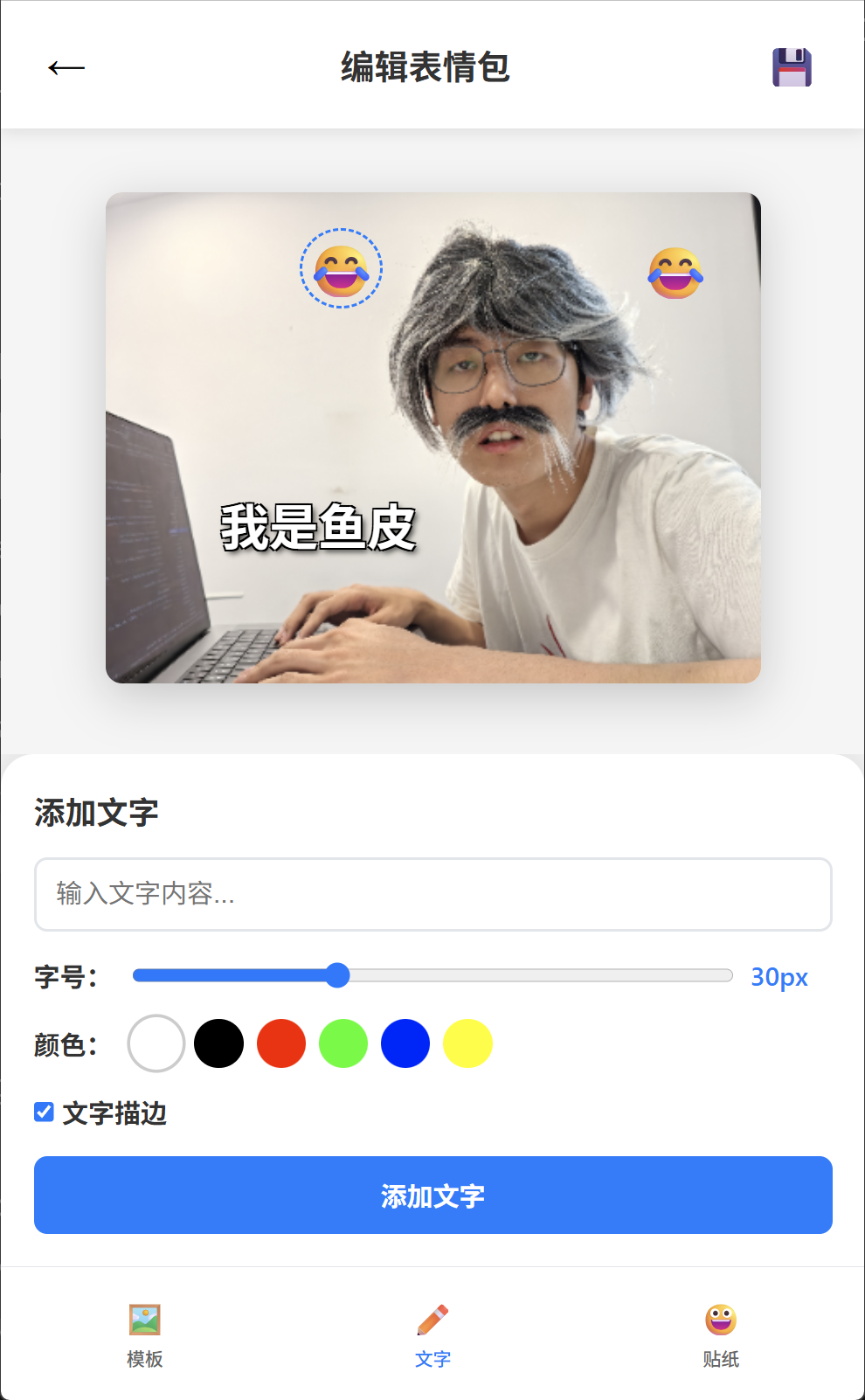Tap the 字号 font size slider
The height and width of the screenshot is (1400, 865).
432,975
